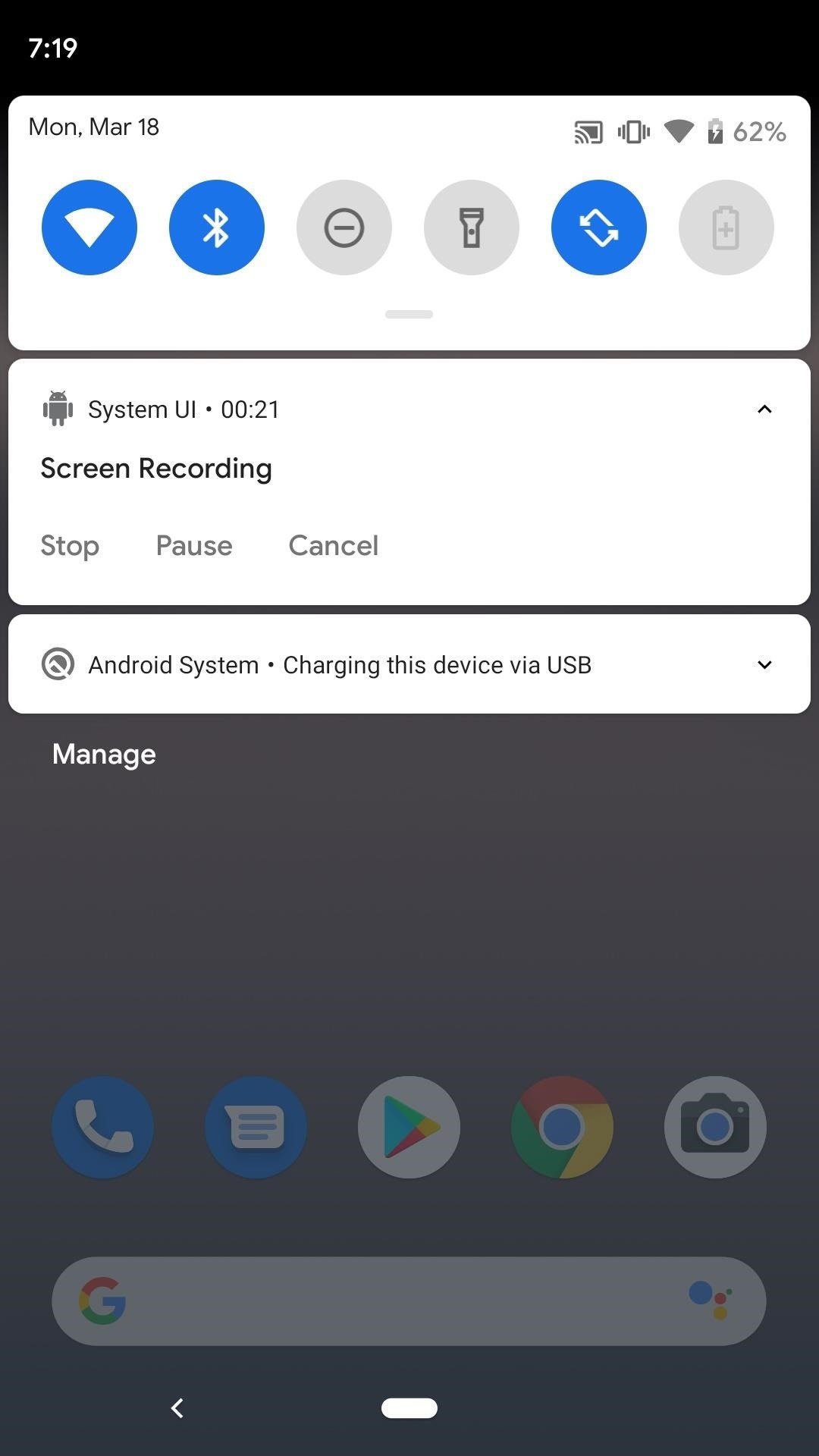Expand quick settings using the handle
The height and width of the screenshot is (1456, 819).
pos(409,314)
